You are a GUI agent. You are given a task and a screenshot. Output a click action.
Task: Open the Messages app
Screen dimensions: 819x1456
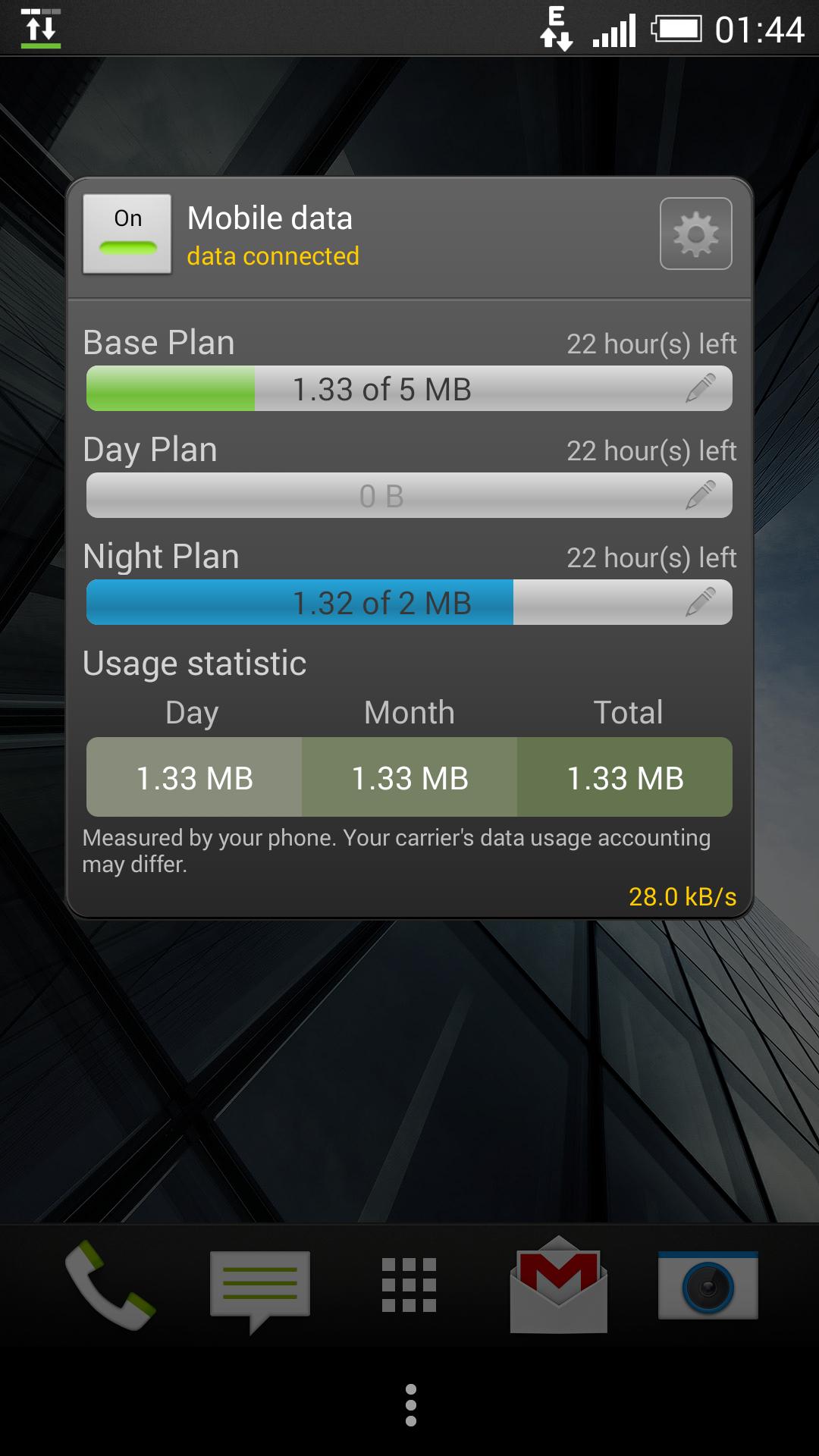click(x=259, y=1287)
